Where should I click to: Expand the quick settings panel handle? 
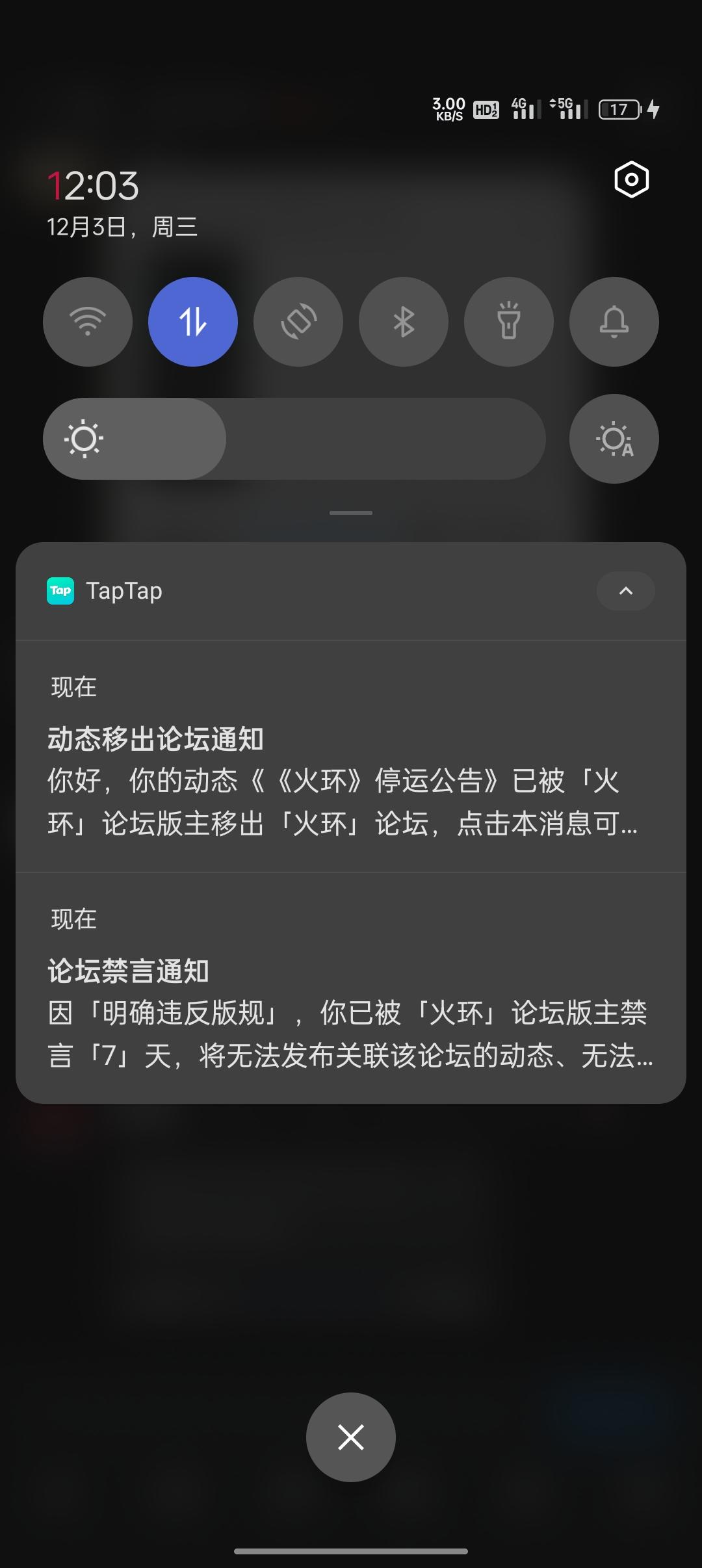pyautogui.click(x=350, y=513)
